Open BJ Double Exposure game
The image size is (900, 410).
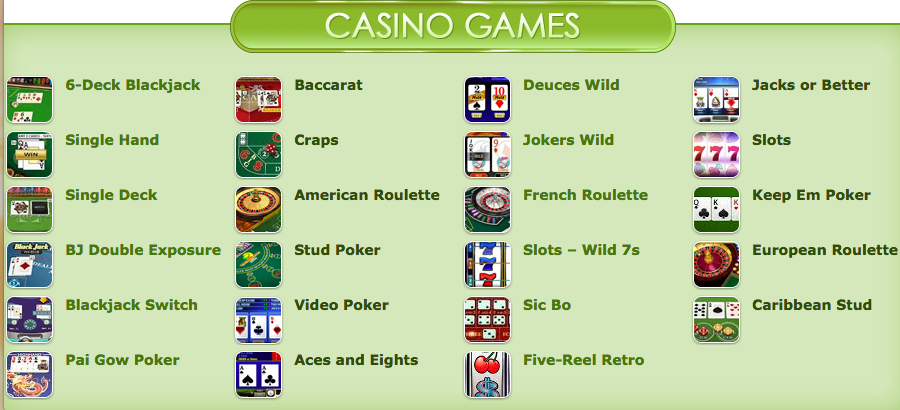(143, 250)
